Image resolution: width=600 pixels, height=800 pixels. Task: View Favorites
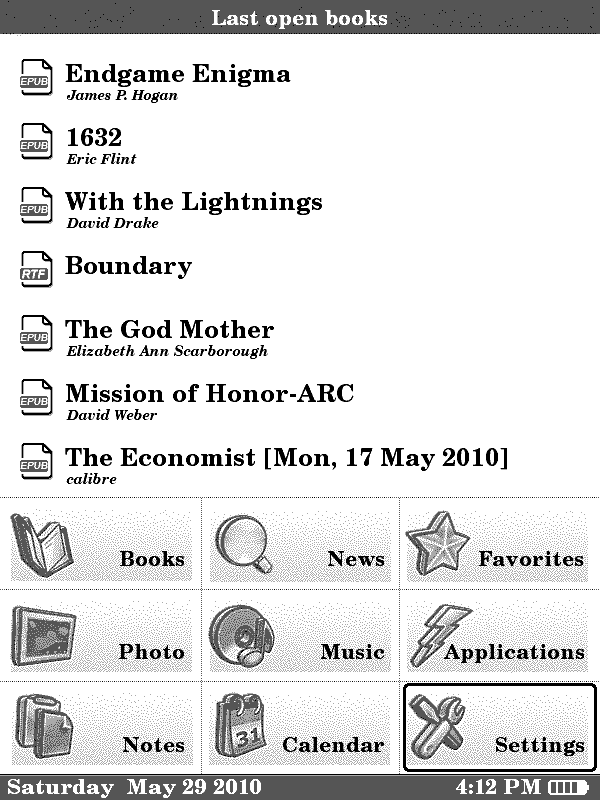(x=499, y=545)
